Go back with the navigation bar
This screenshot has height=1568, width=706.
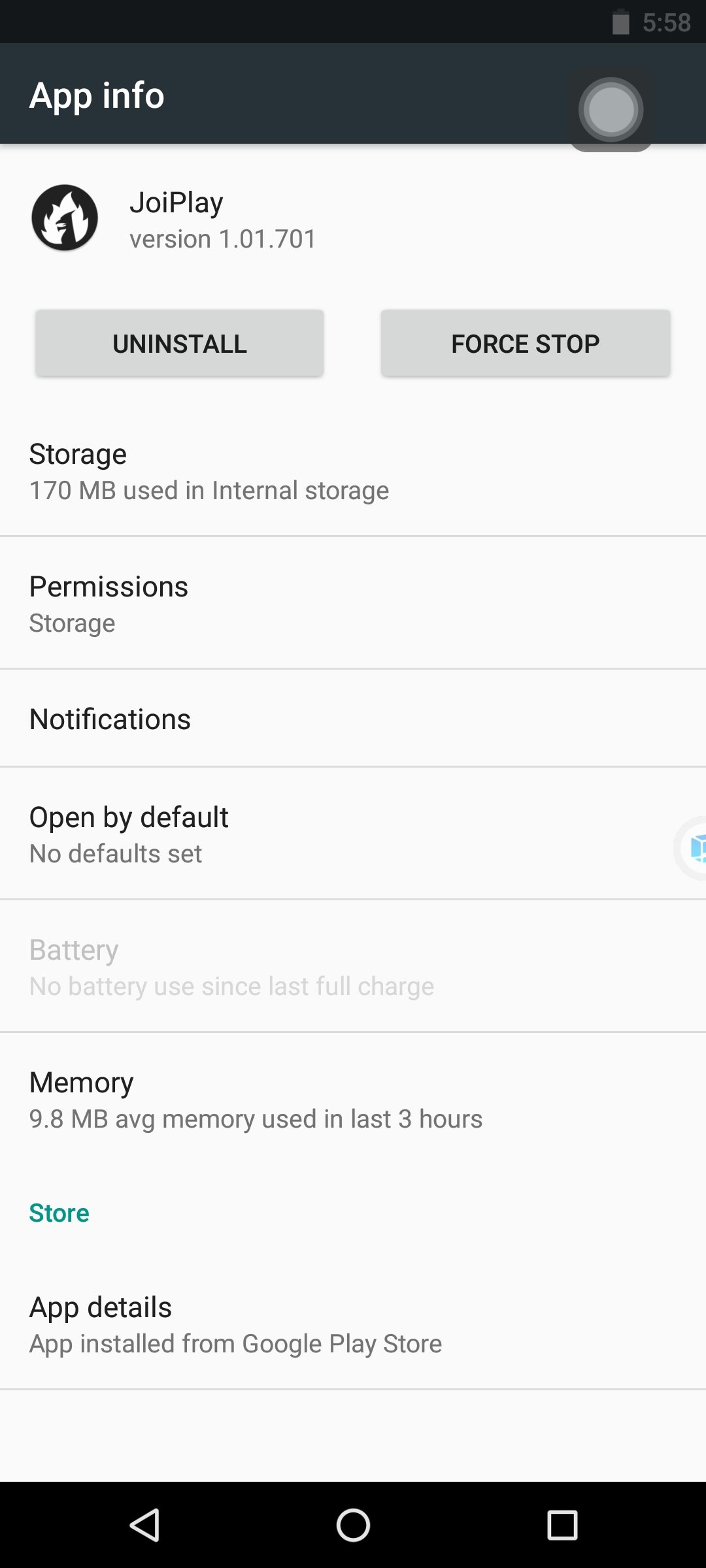pos(144,1526)
